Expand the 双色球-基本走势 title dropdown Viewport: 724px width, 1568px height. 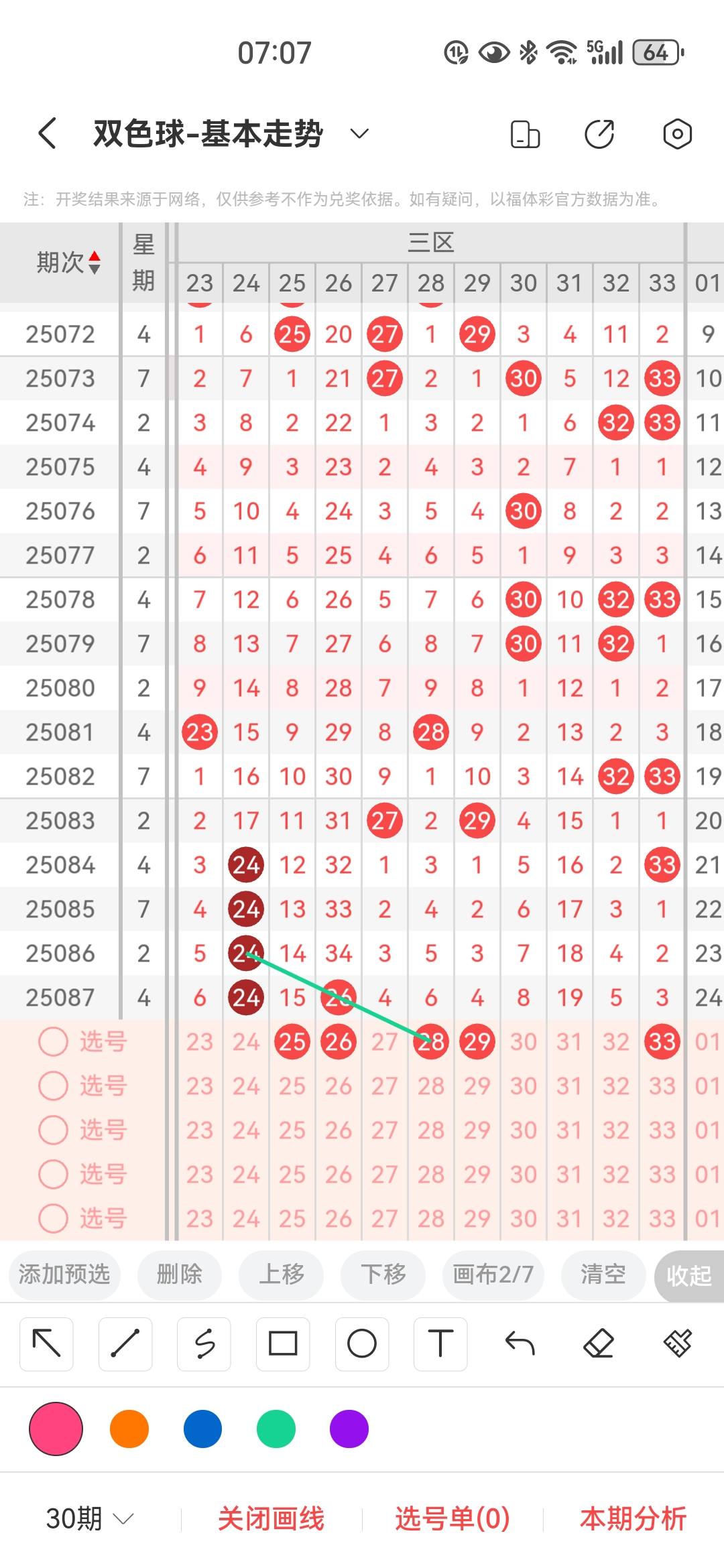pyautogui.click(x=359, y=133)
